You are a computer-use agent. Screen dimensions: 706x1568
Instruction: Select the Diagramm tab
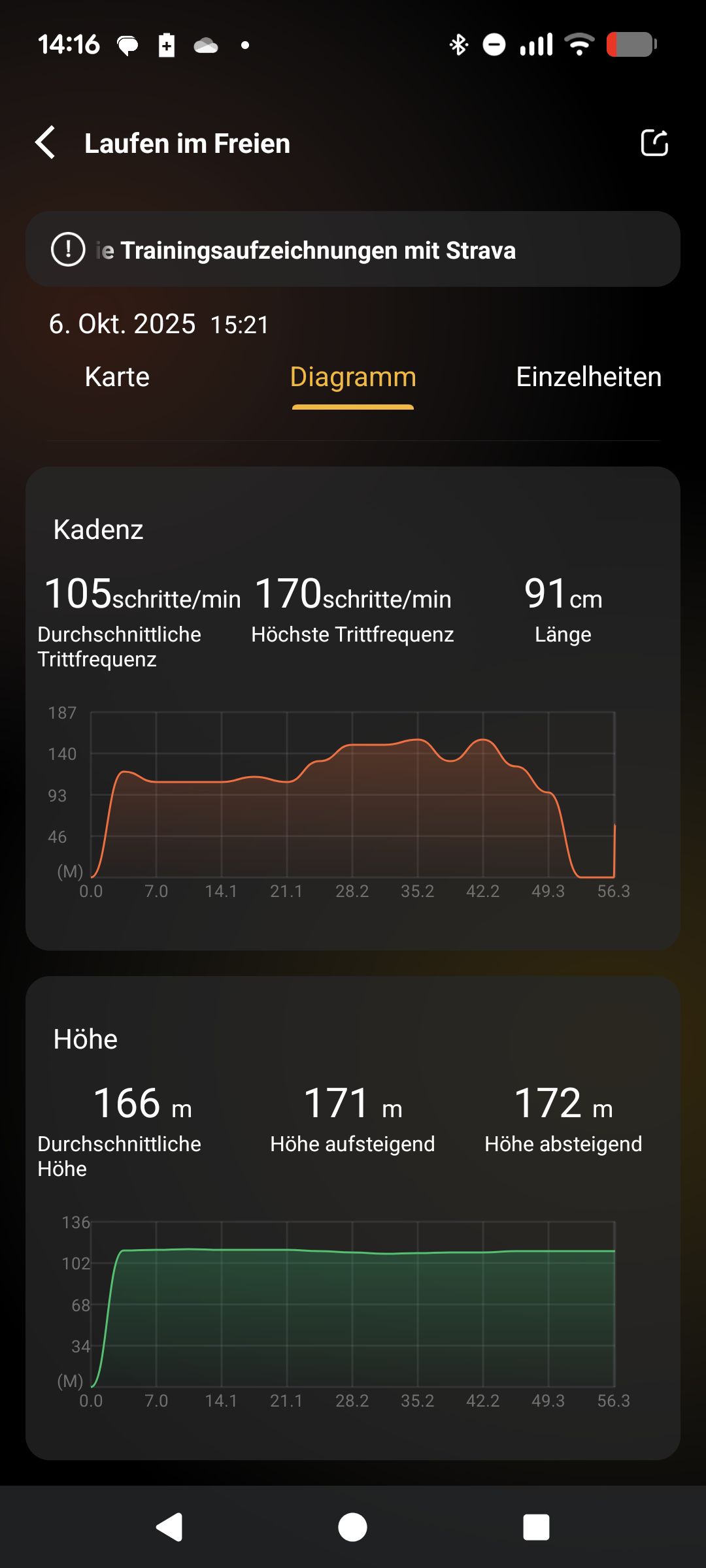pyautogui.click(x=353, y=377)
